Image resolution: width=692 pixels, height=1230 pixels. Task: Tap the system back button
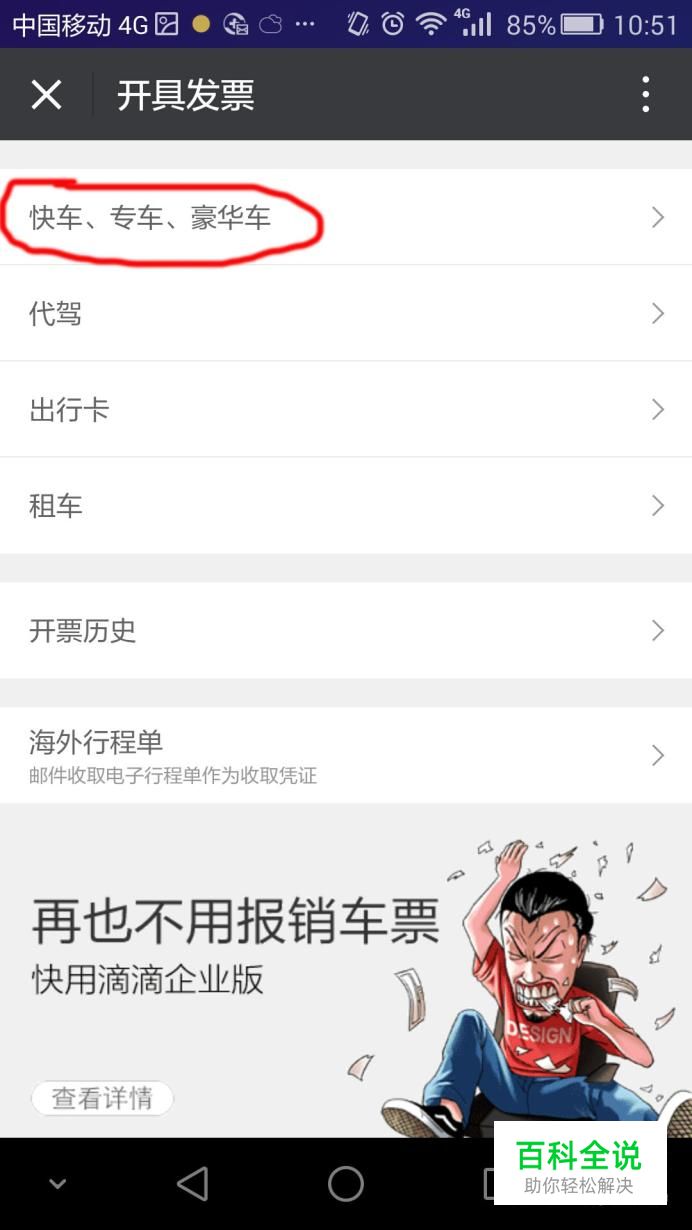coord(192,1184)
